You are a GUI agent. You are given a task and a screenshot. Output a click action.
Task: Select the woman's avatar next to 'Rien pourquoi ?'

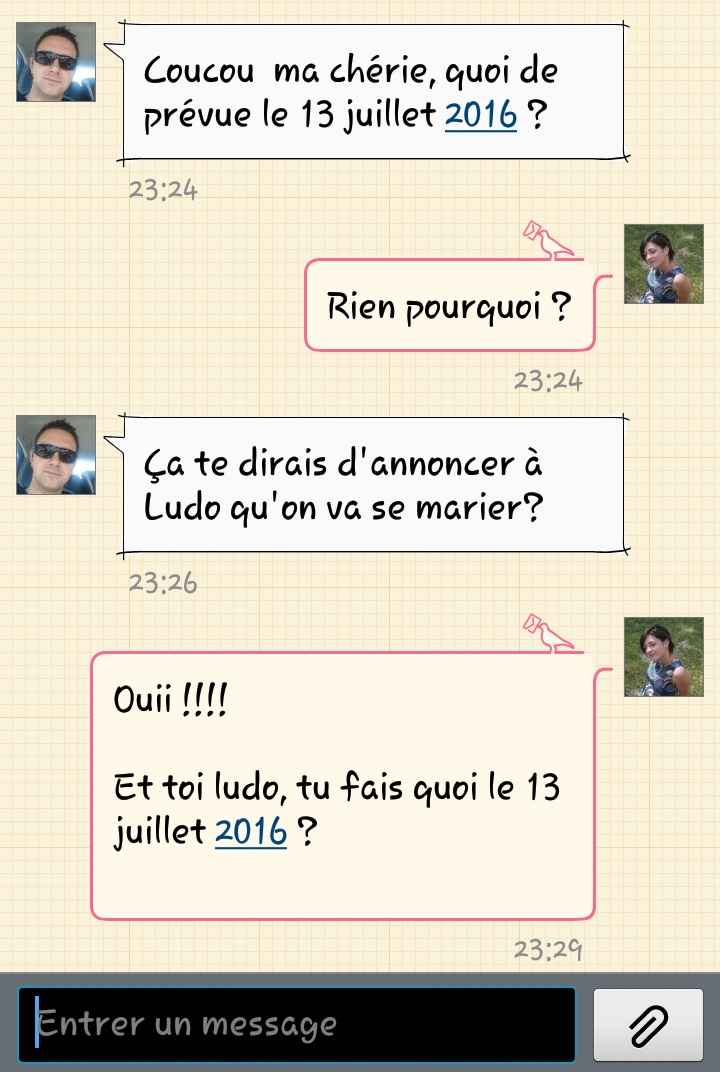click(x=662, y=262)
